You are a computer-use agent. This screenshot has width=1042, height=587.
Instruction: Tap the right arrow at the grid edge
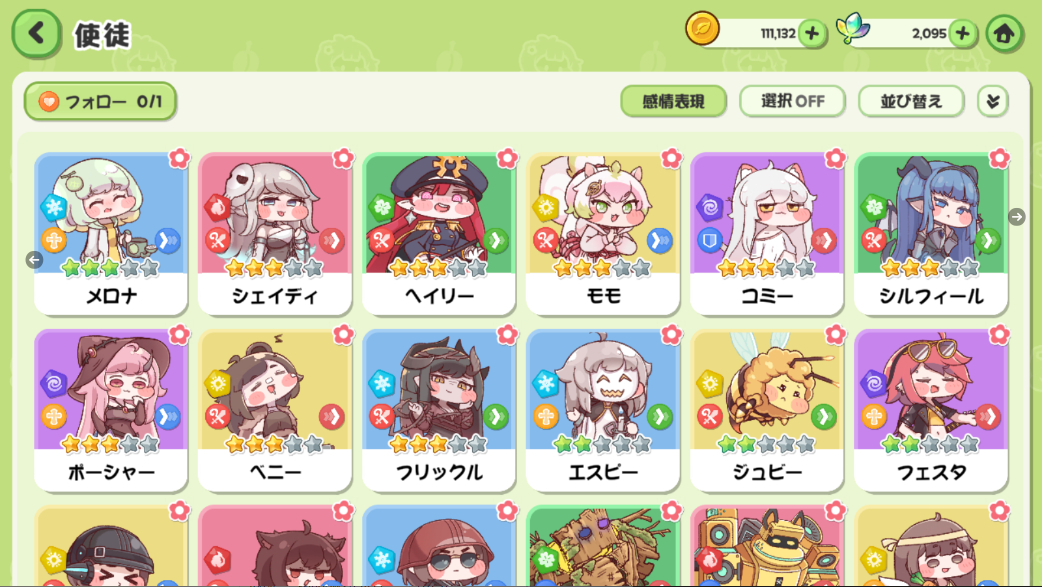(1017, 217)
